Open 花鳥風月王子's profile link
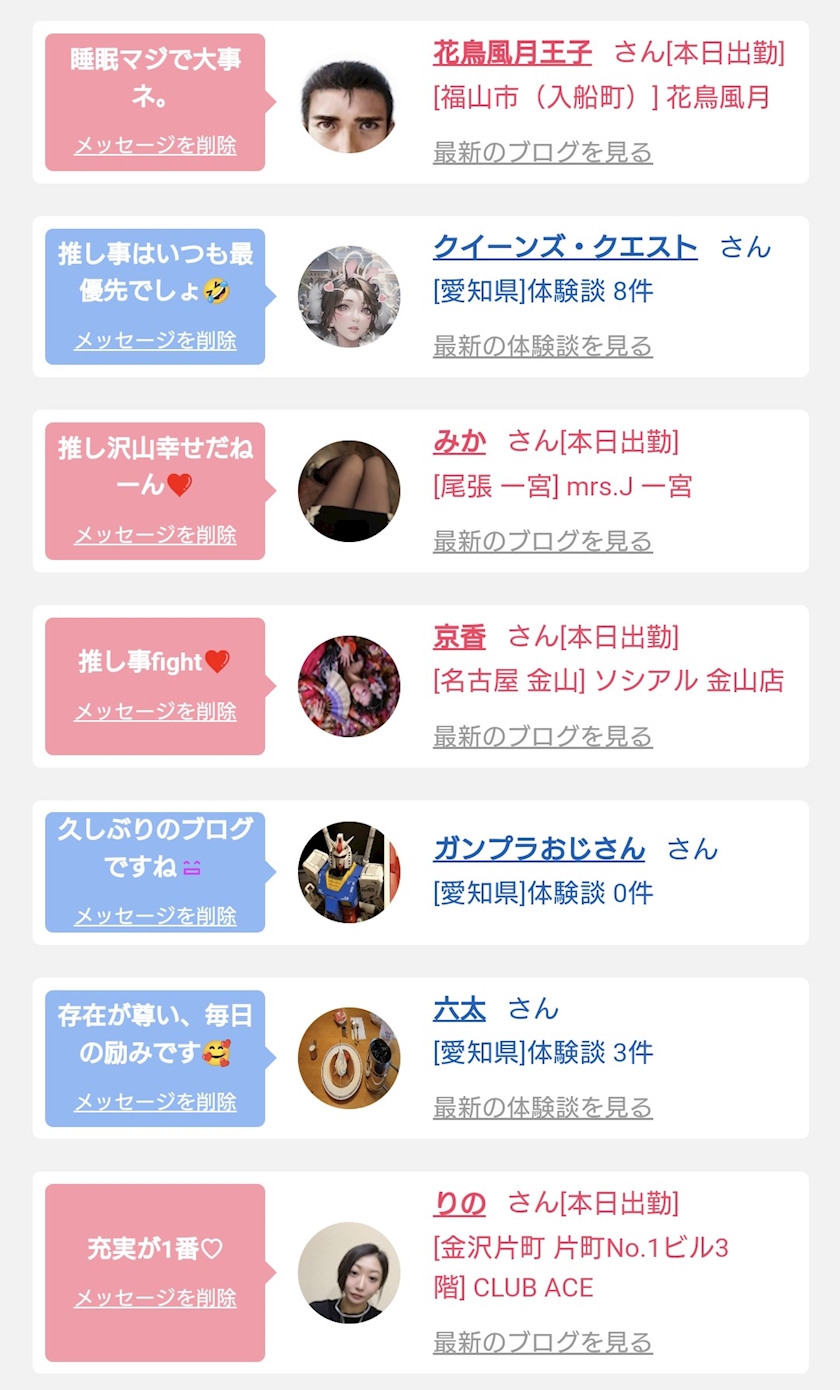The image size is (840, 1390). [x=512, y=52]
